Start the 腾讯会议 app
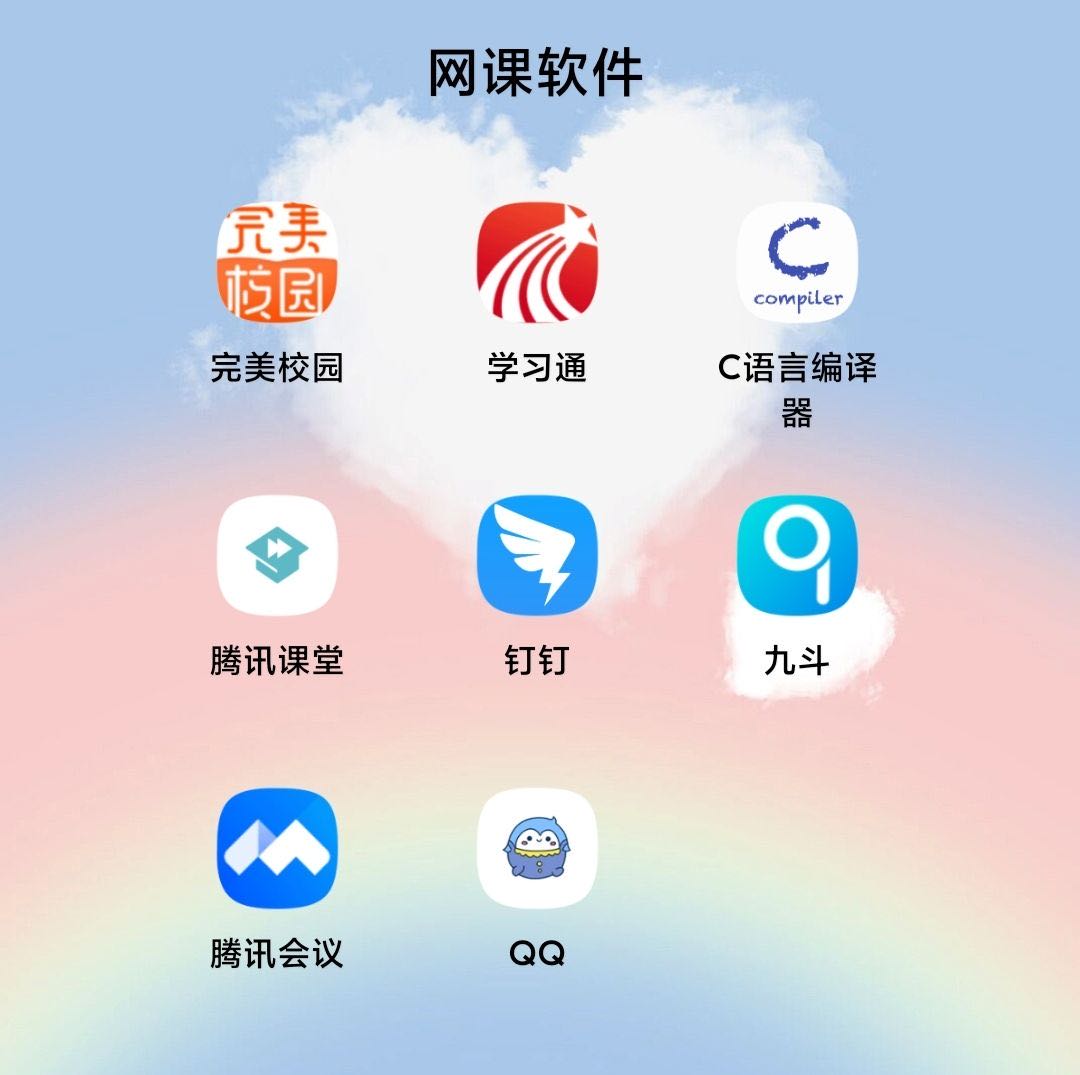 277,848
